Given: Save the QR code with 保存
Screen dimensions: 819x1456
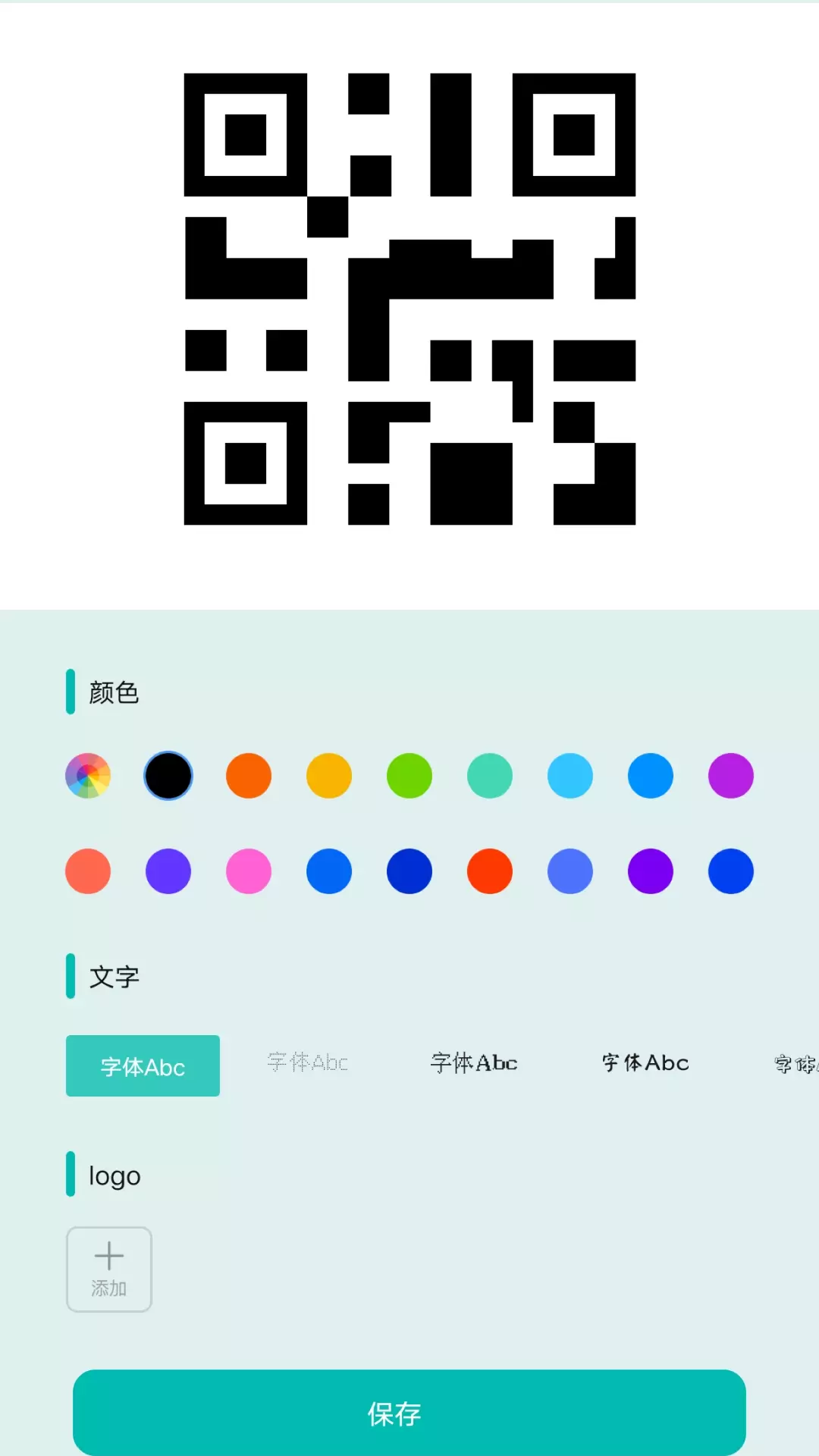Looking at the screenshot, I should [x=409, y=1413].
